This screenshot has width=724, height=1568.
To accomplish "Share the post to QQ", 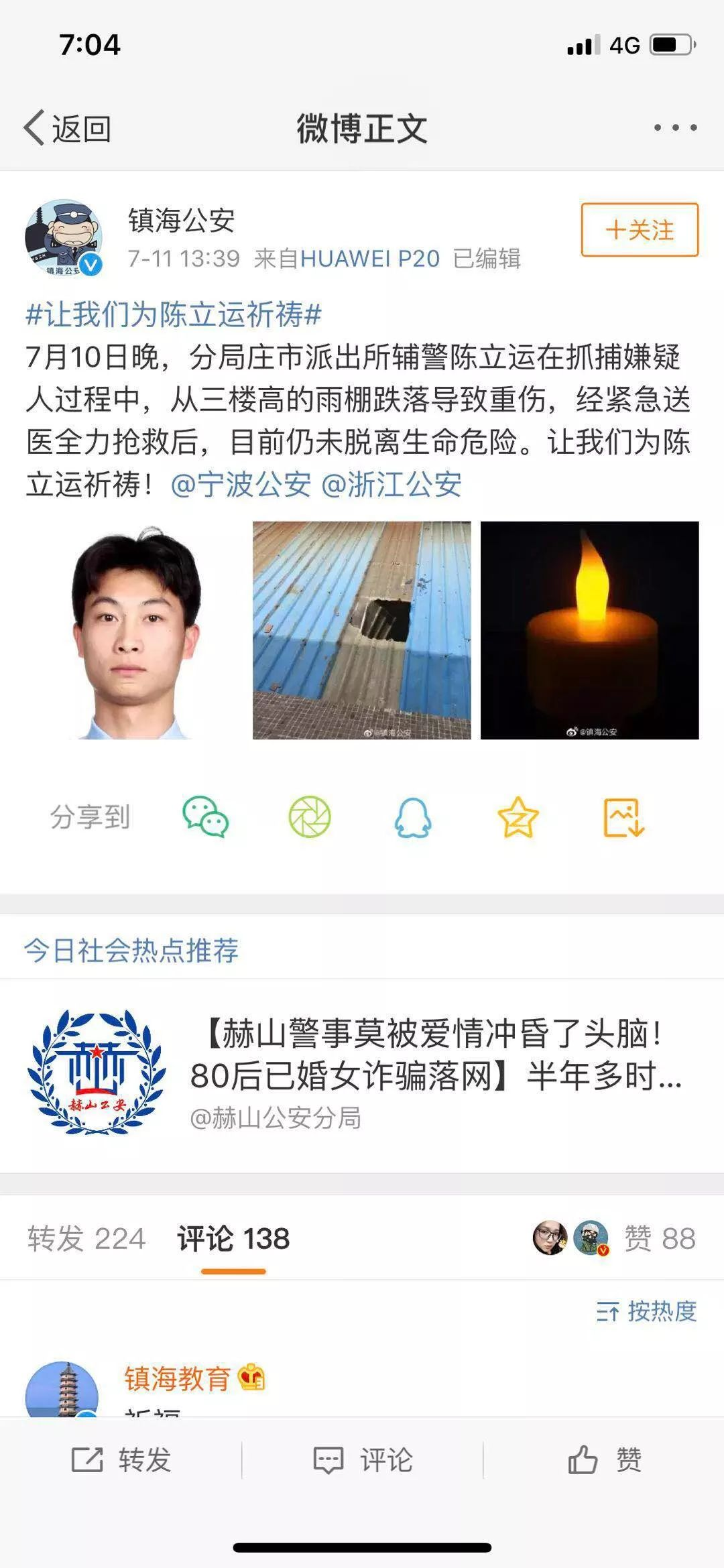I will coord(413,817).
